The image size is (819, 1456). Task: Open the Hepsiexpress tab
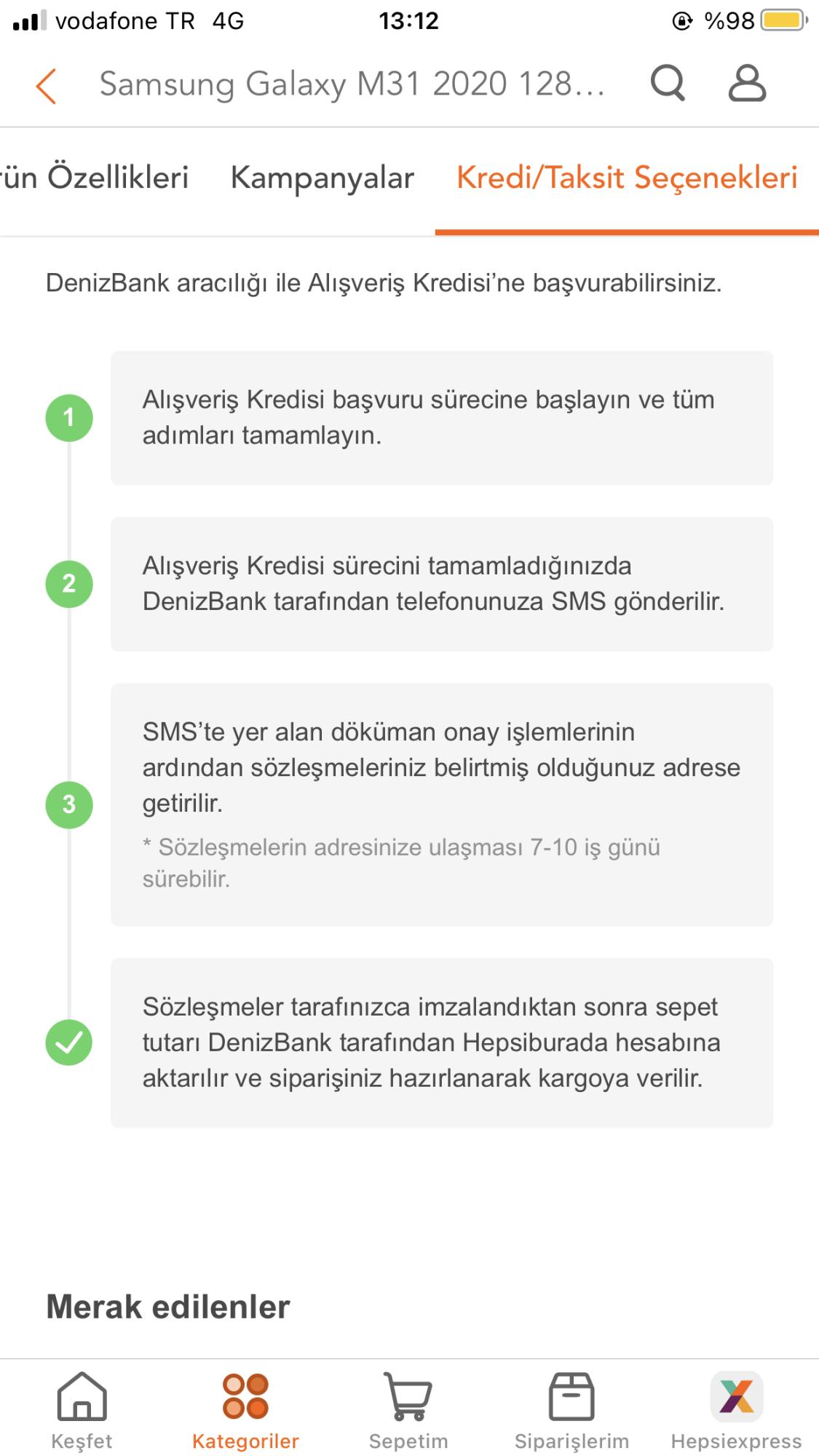point(736,1412)
